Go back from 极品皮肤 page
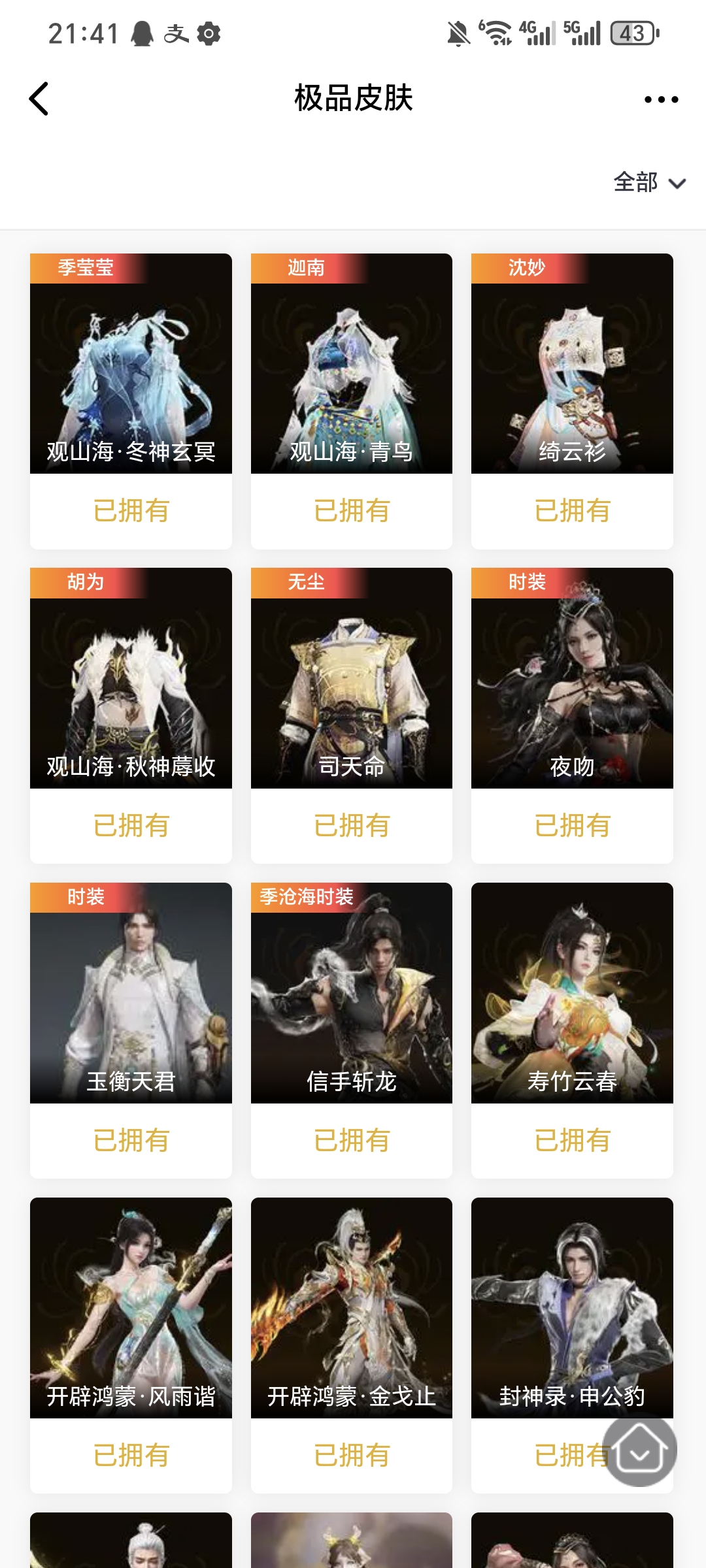 39,99
